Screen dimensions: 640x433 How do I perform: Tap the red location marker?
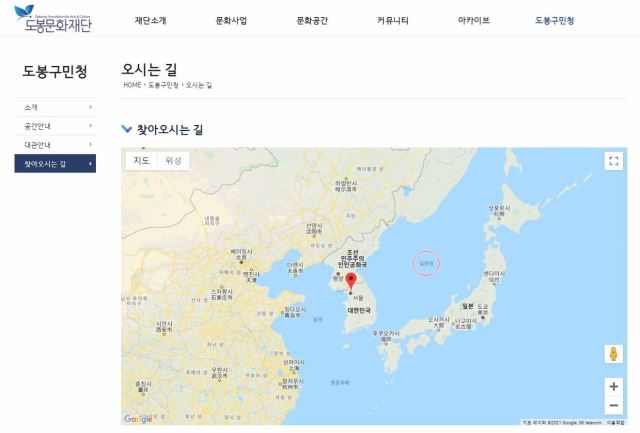(351, 280)
